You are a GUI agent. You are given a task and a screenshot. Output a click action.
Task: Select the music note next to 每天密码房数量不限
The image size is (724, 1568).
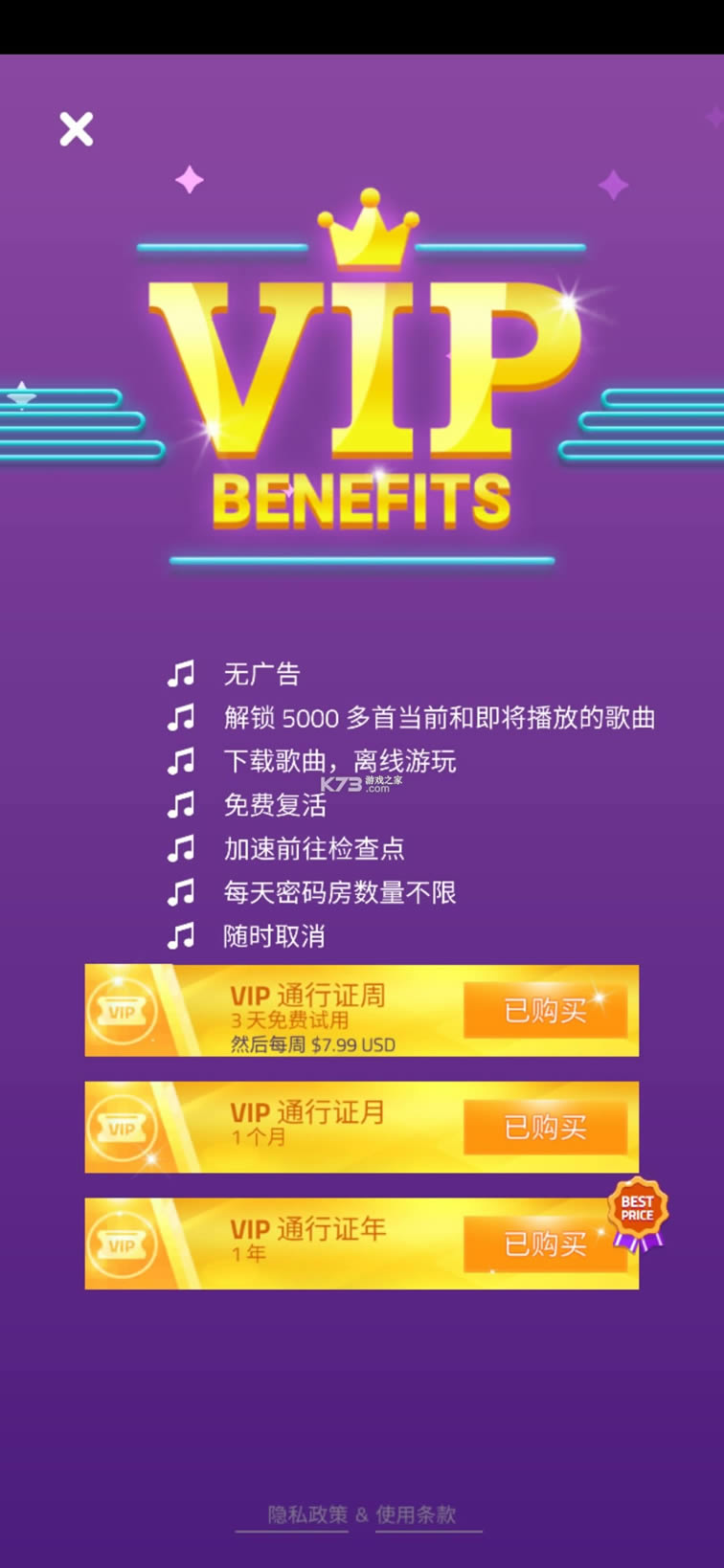coord(181,893)
